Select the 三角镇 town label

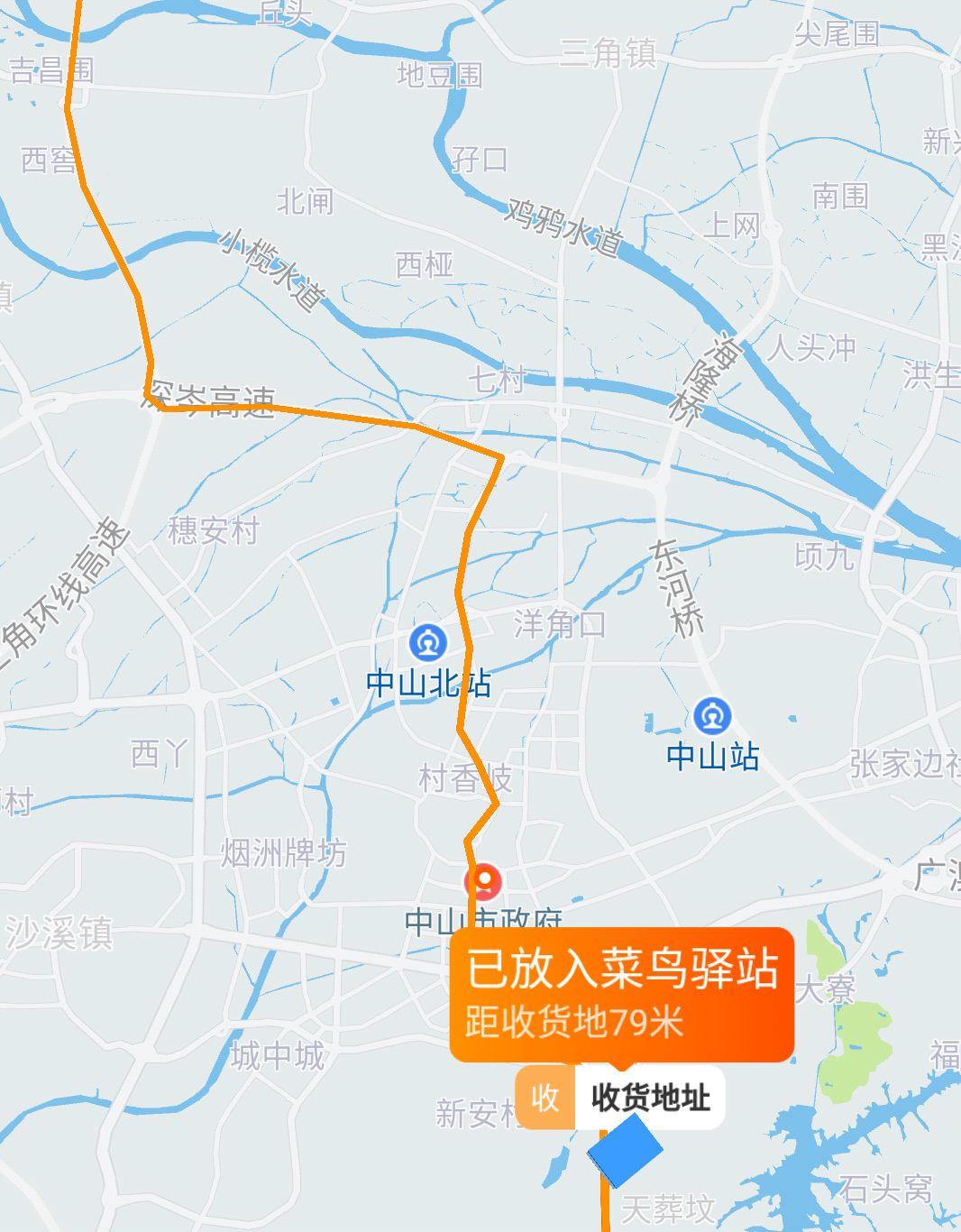pyautogui.click(x=609, y=51)
